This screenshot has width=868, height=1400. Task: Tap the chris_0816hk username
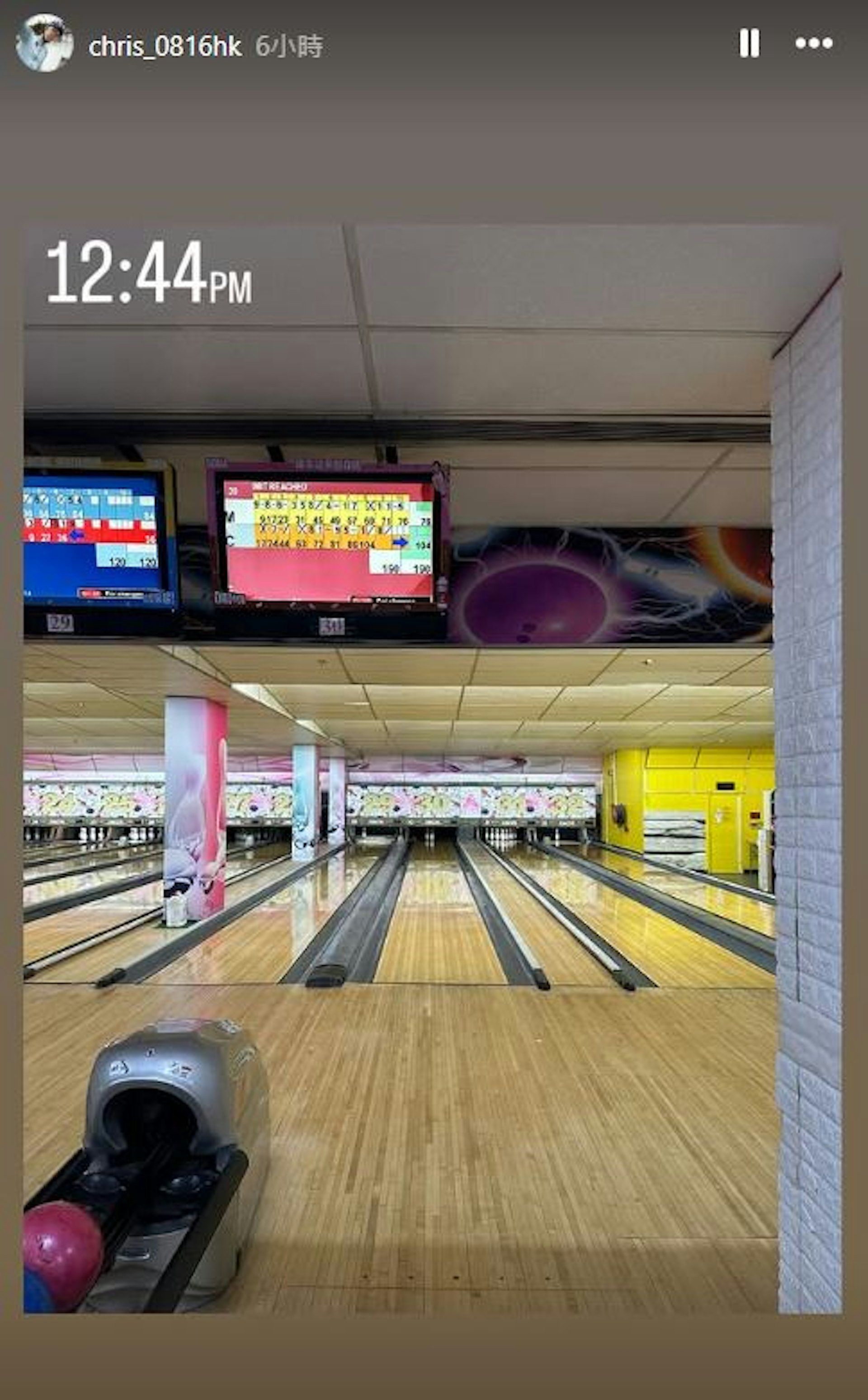click(x=165, y=46)
